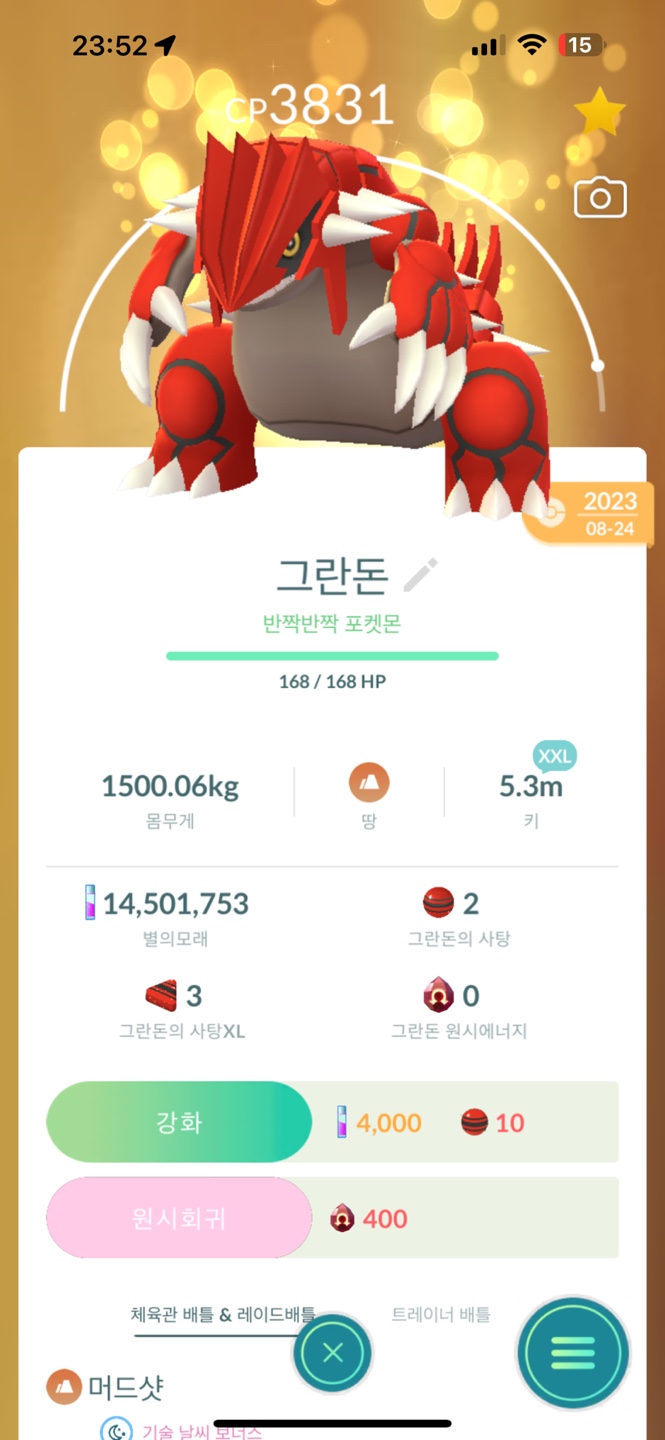The image size is (665, 1440).
Task: Edit the 그란돈 nickname with the pencil
Action: [421, 575]
